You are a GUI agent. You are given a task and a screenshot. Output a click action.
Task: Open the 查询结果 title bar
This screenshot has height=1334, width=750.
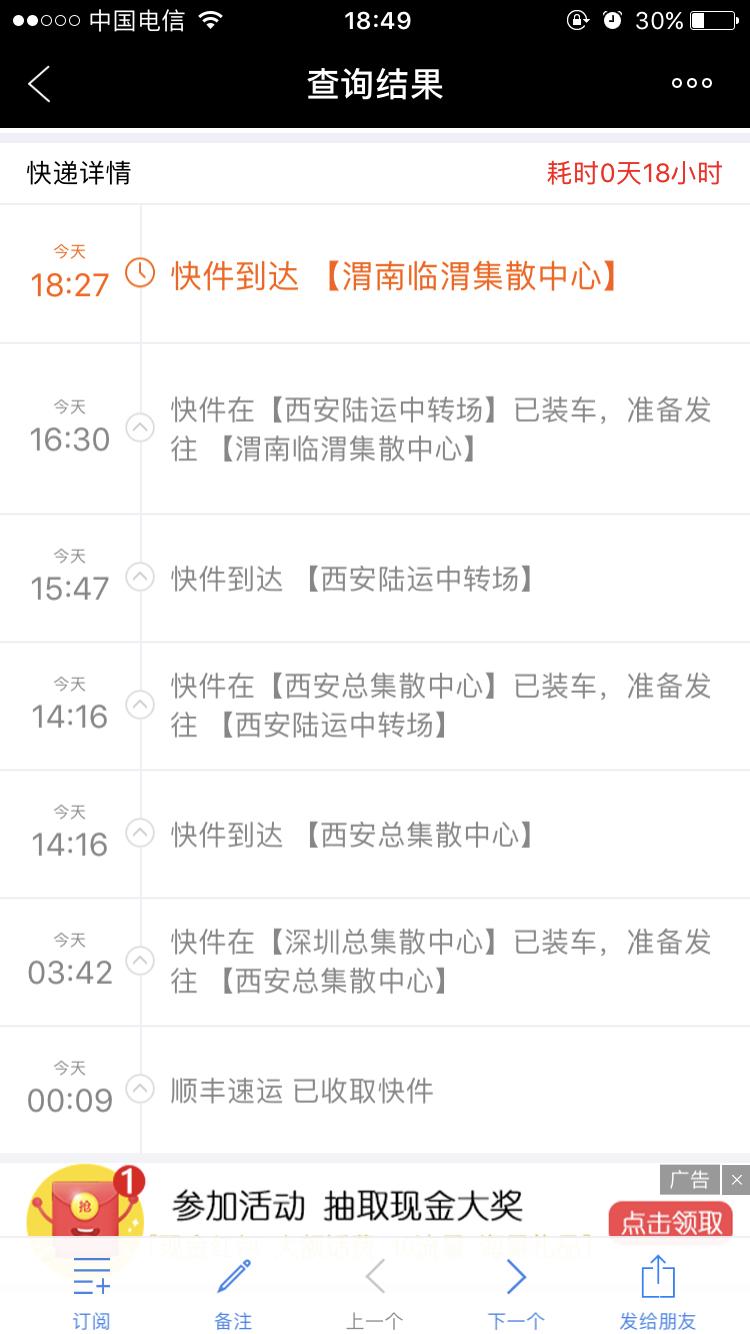[375, 84]
